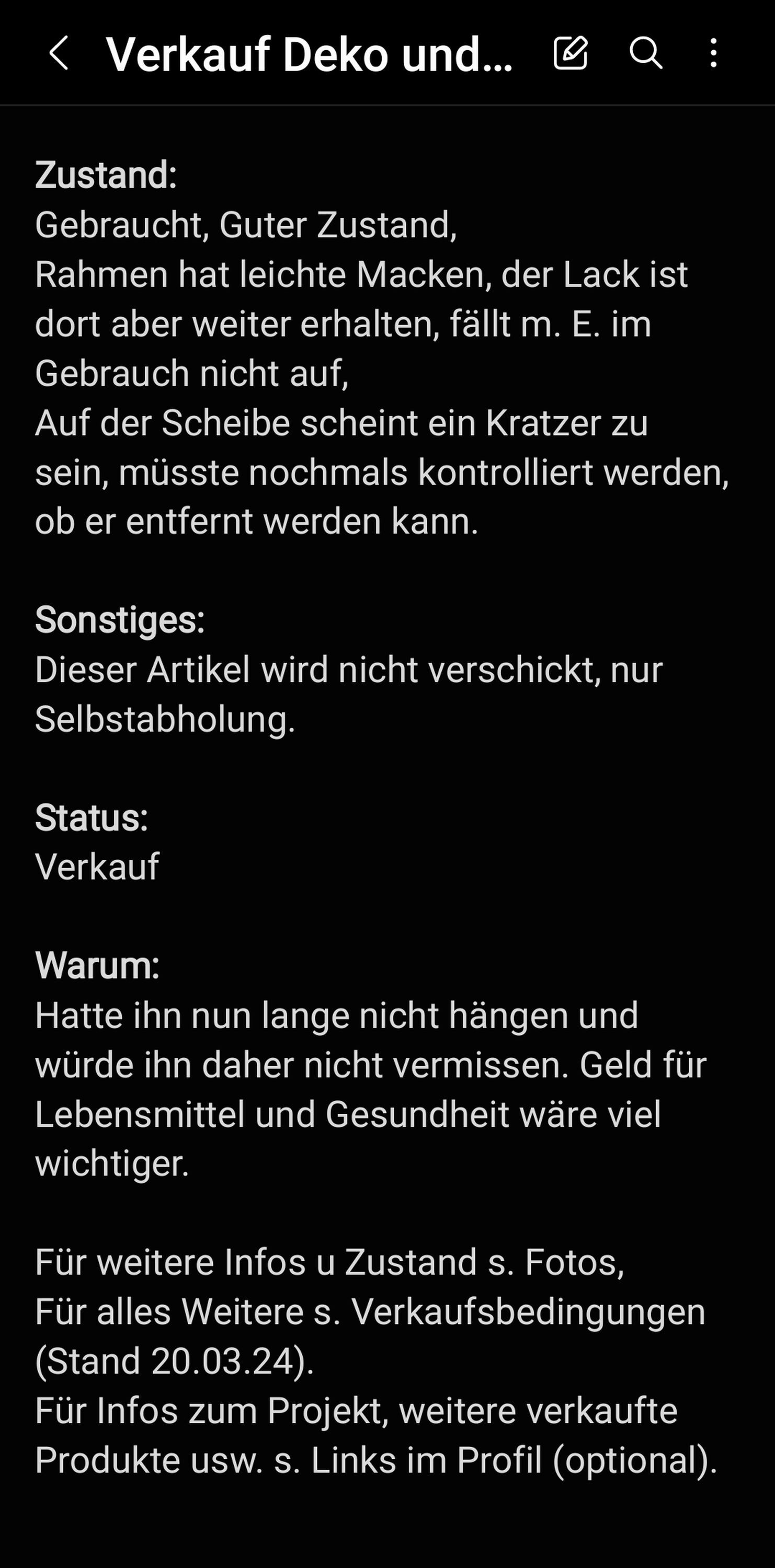
Task: Search within this note
Action: tap(646, 53)
